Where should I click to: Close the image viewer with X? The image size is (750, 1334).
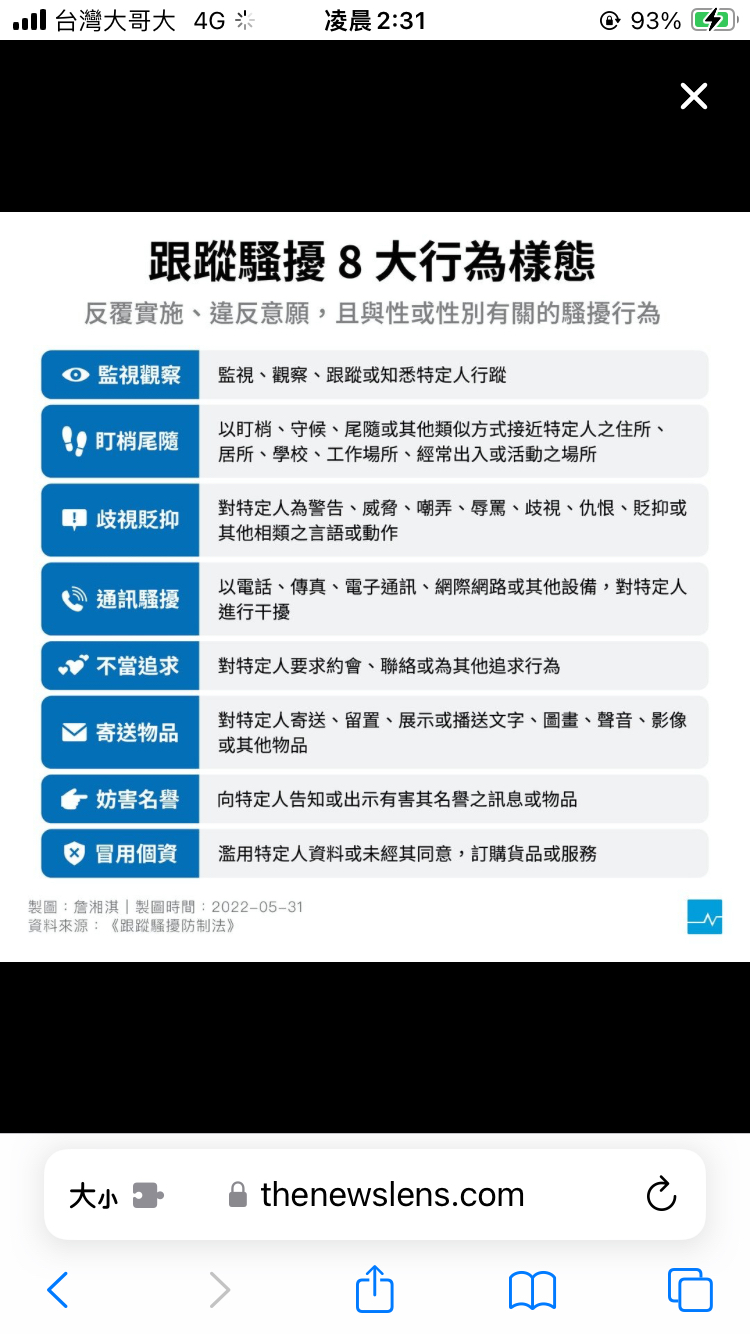click(693, 96)
